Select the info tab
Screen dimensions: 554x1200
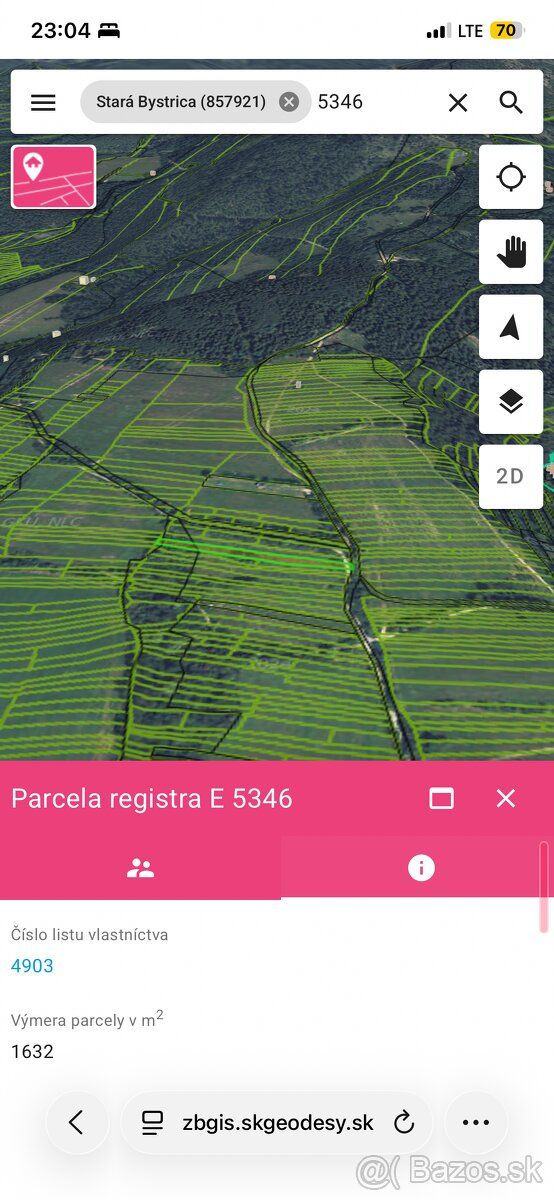[x=421, y=868]
